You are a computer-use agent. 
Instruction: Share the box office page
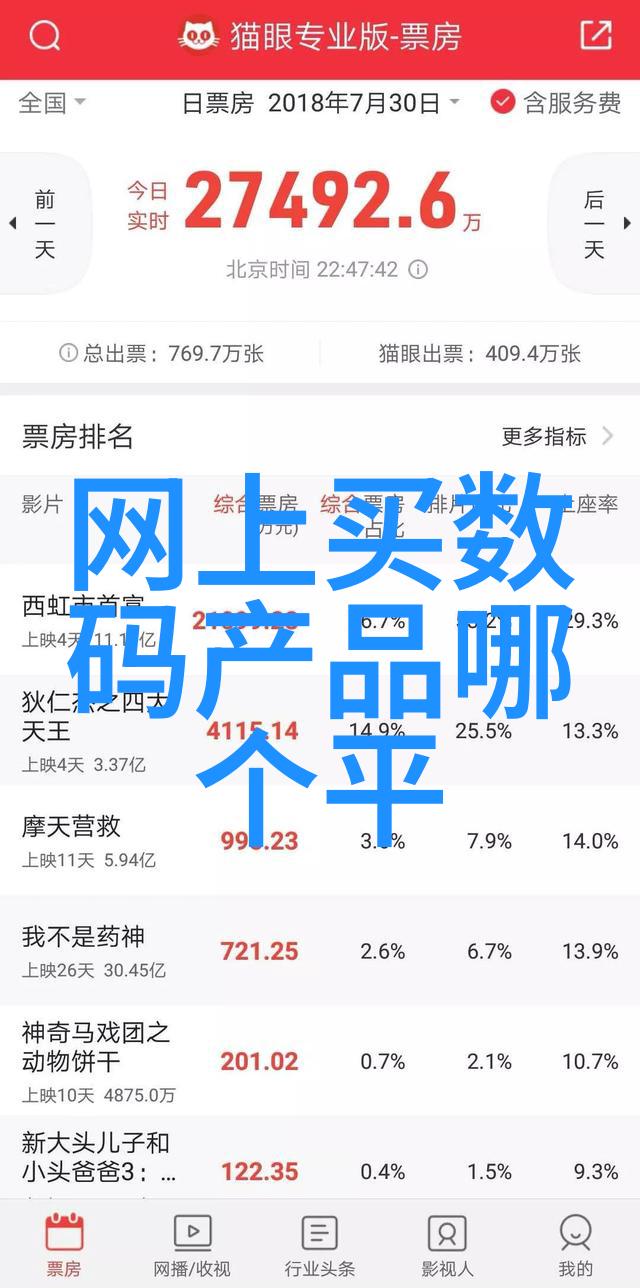click(x=595, y=36)
